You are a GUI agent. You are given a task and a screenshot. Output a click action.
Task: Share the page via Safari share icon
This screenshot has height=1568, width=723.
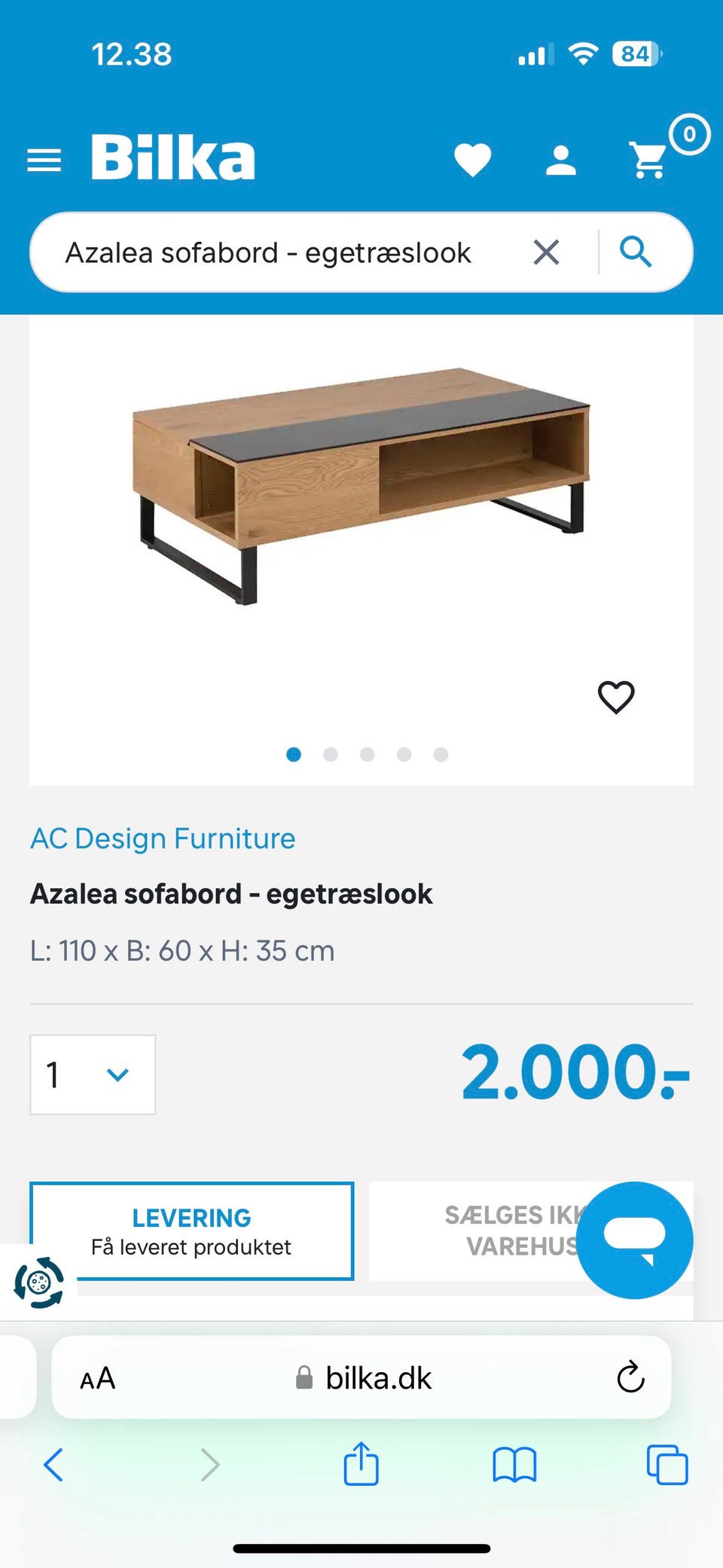click(361, 1465)
